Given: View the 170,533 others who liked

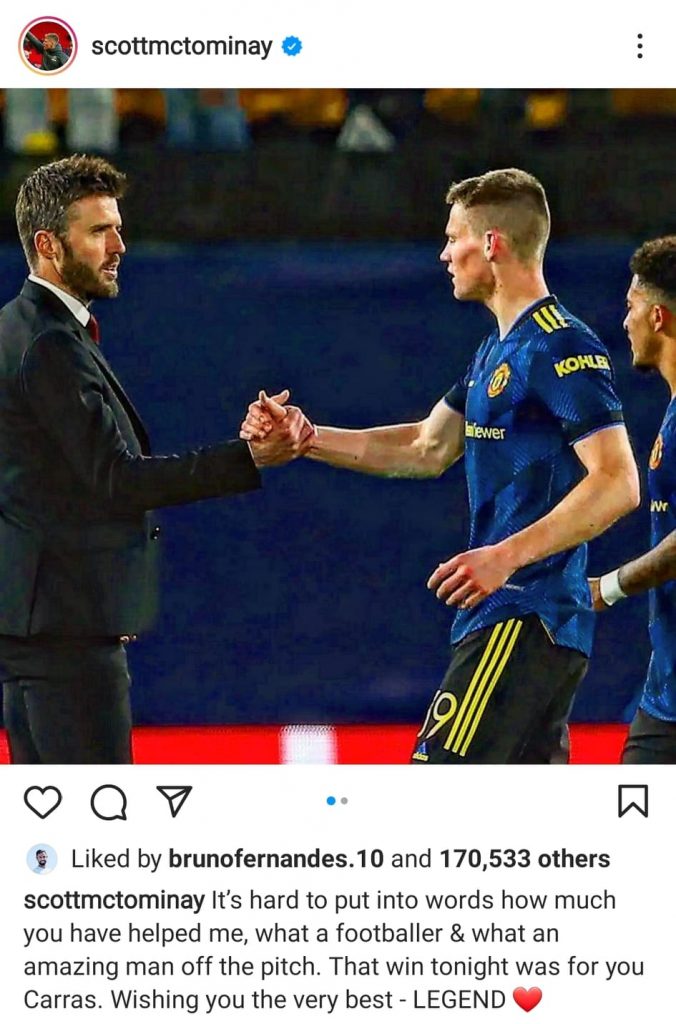Looking at the screenshot, I should point(524,859).
